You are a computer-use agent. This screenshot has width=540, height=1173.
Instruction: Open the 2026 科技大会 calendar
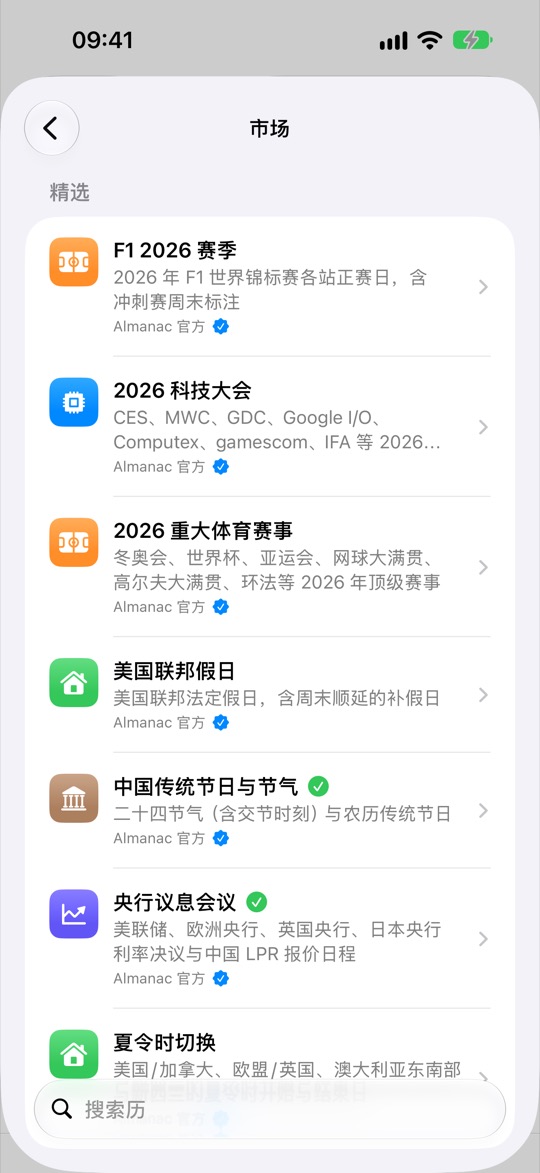270,426
